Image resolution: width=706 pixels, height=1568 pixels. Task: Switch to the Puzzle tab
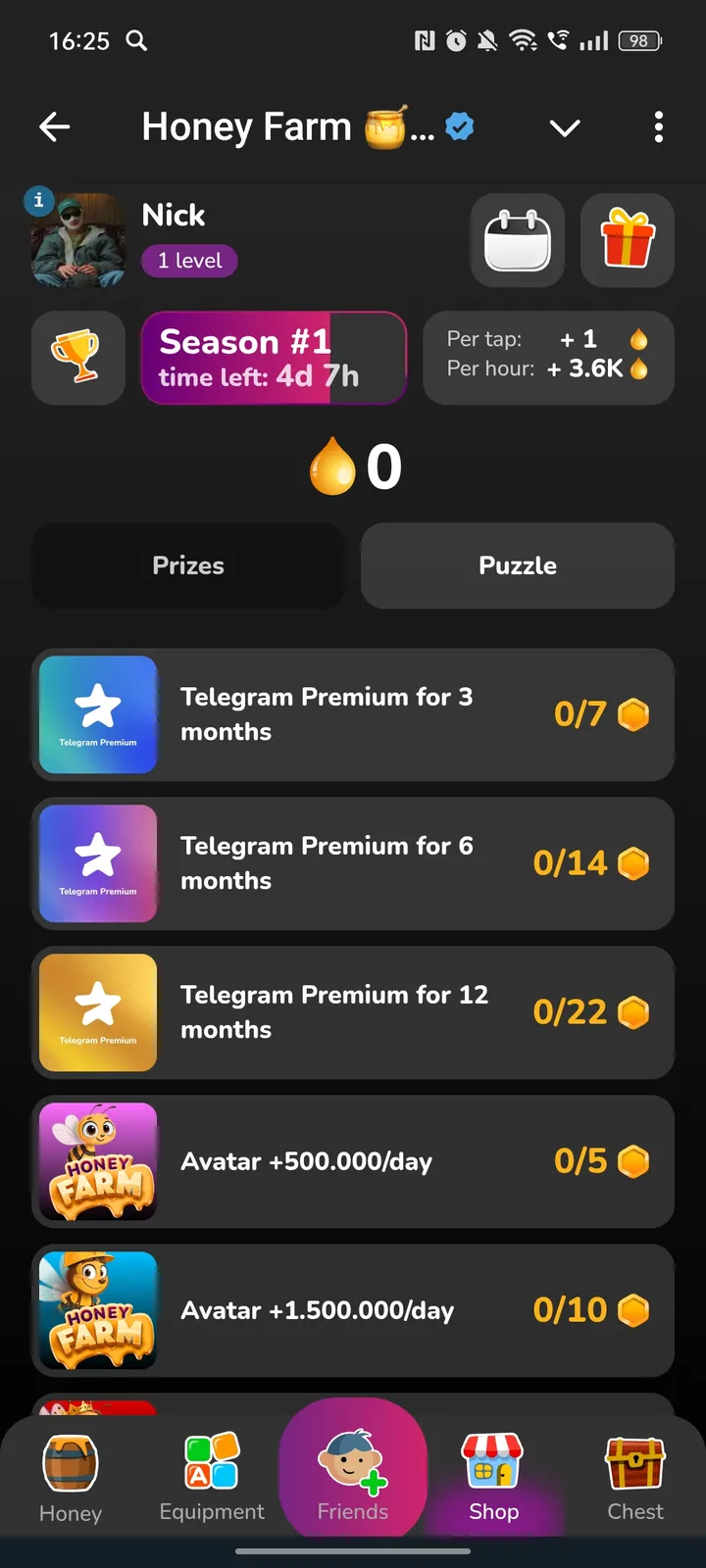pos(517,565)
